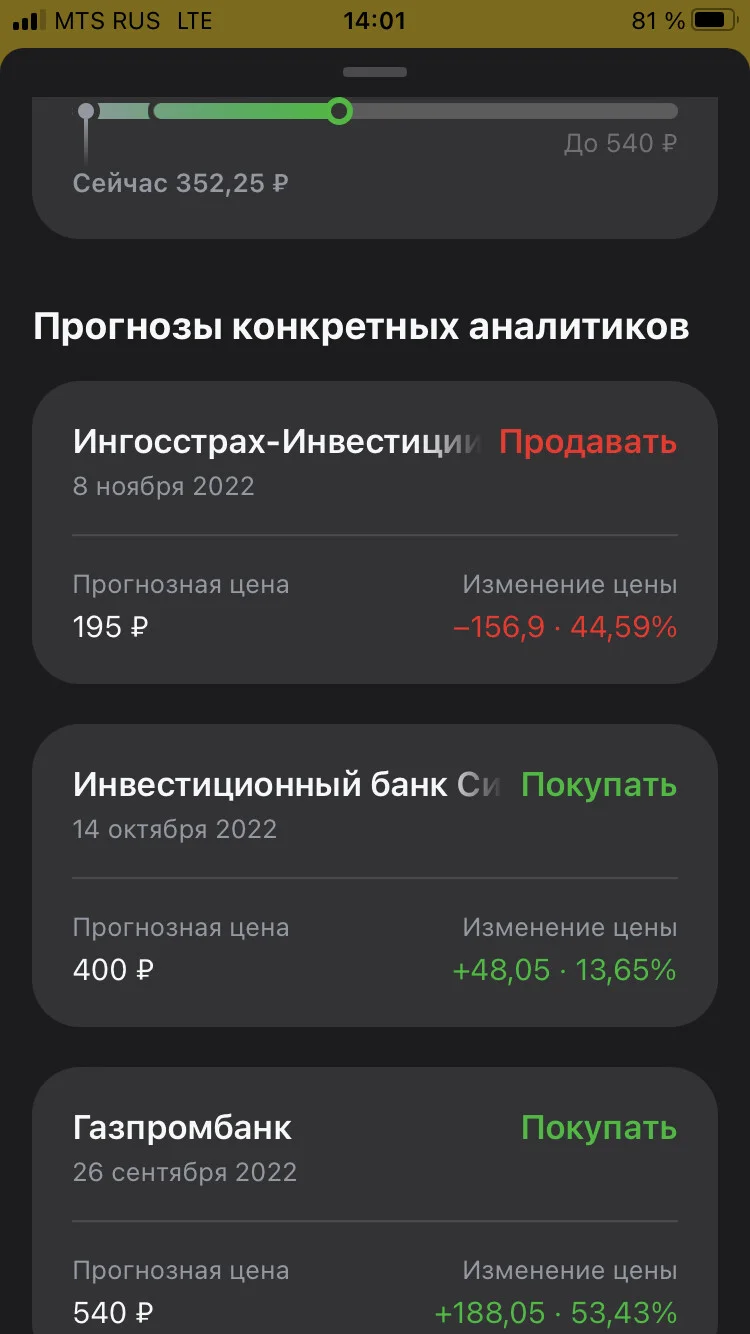Open the Ингосстрах-Инвестиции forecast card
Screen dimensions: 750x1334
coord(375,532)
